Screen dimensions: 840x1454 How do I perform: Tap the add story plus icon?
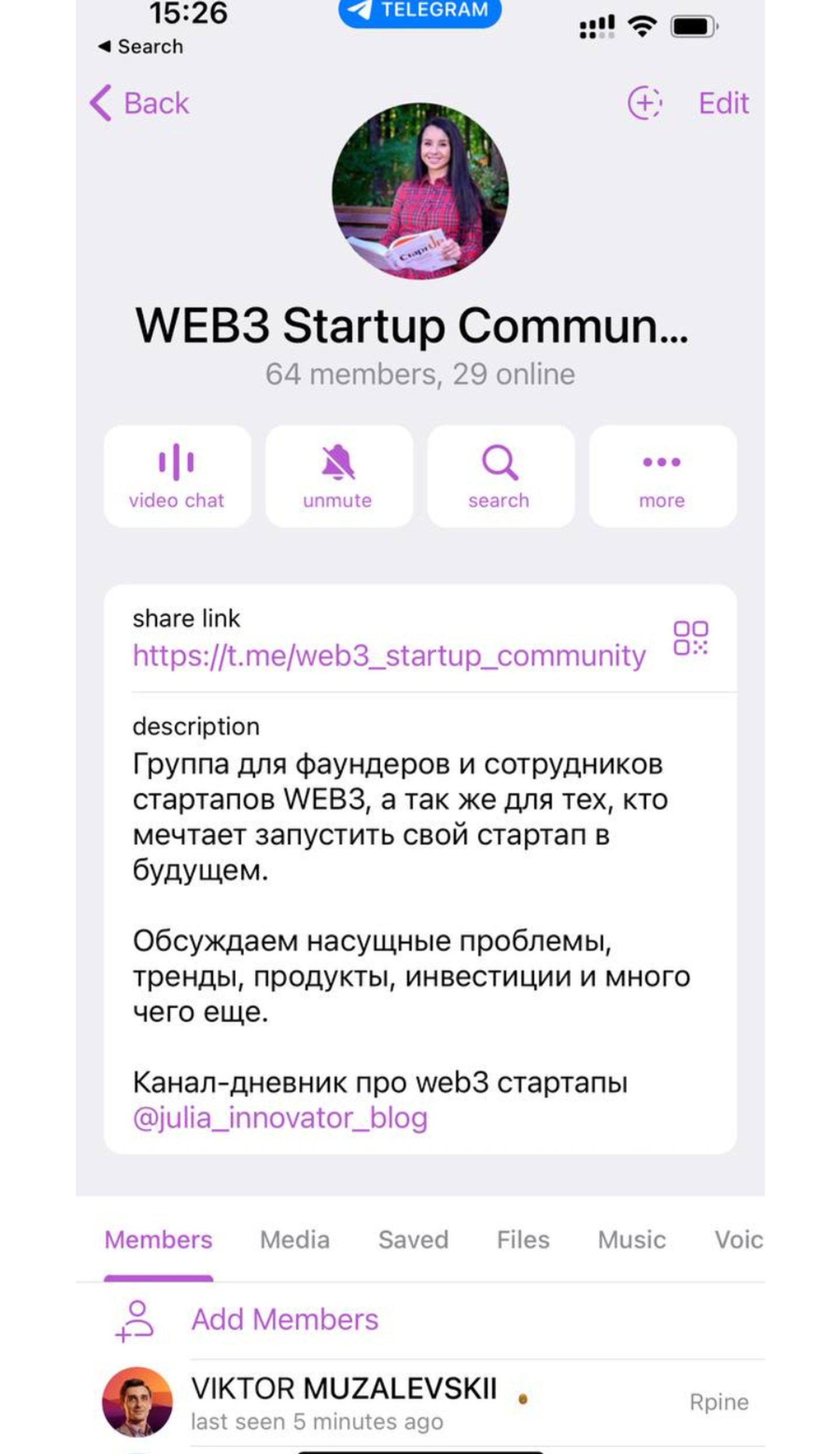pos(645,103)
